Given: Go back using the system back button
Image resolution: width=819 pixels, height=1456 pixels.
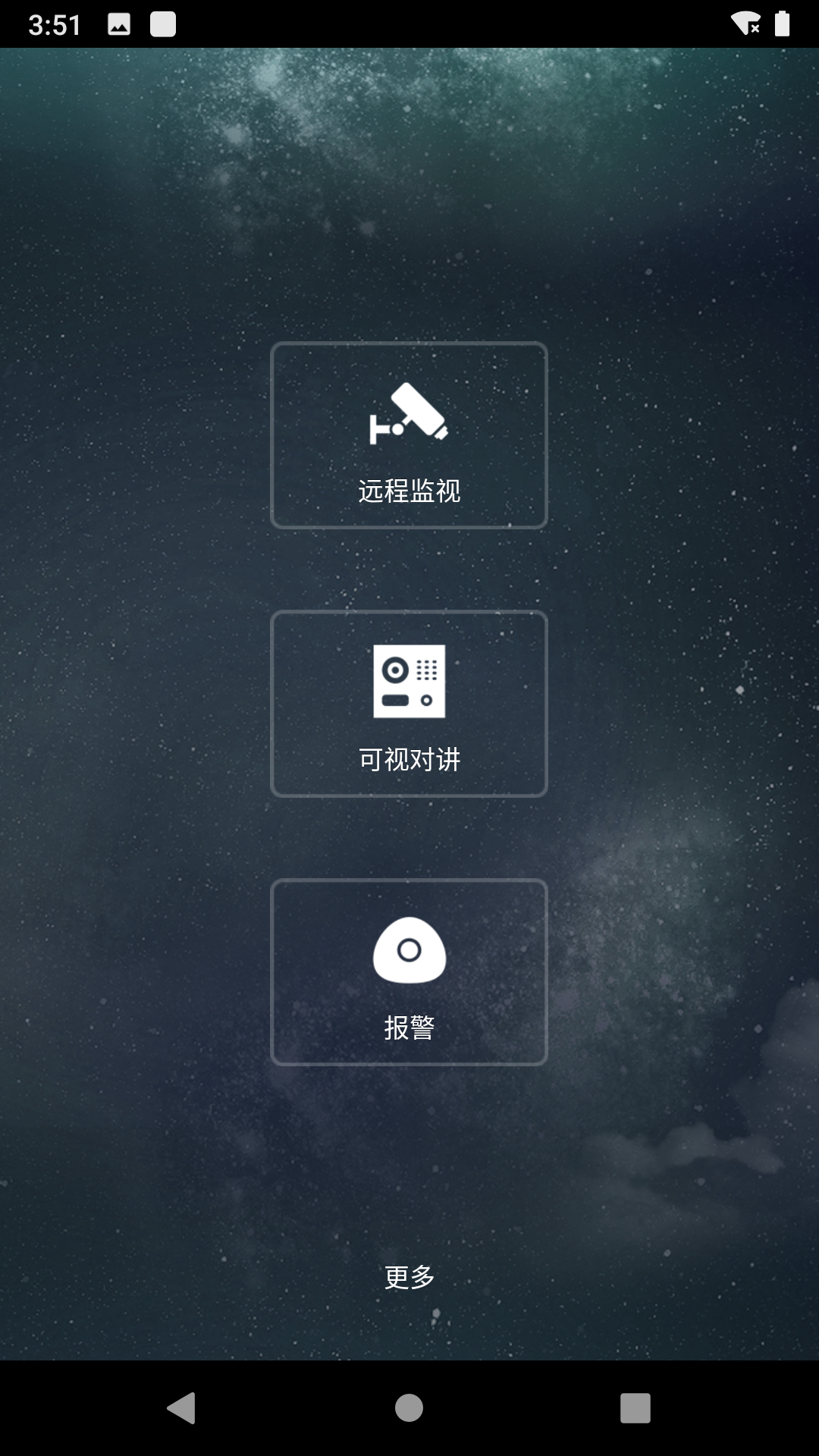Looking at the screenshot, I should click(181, 1408).
